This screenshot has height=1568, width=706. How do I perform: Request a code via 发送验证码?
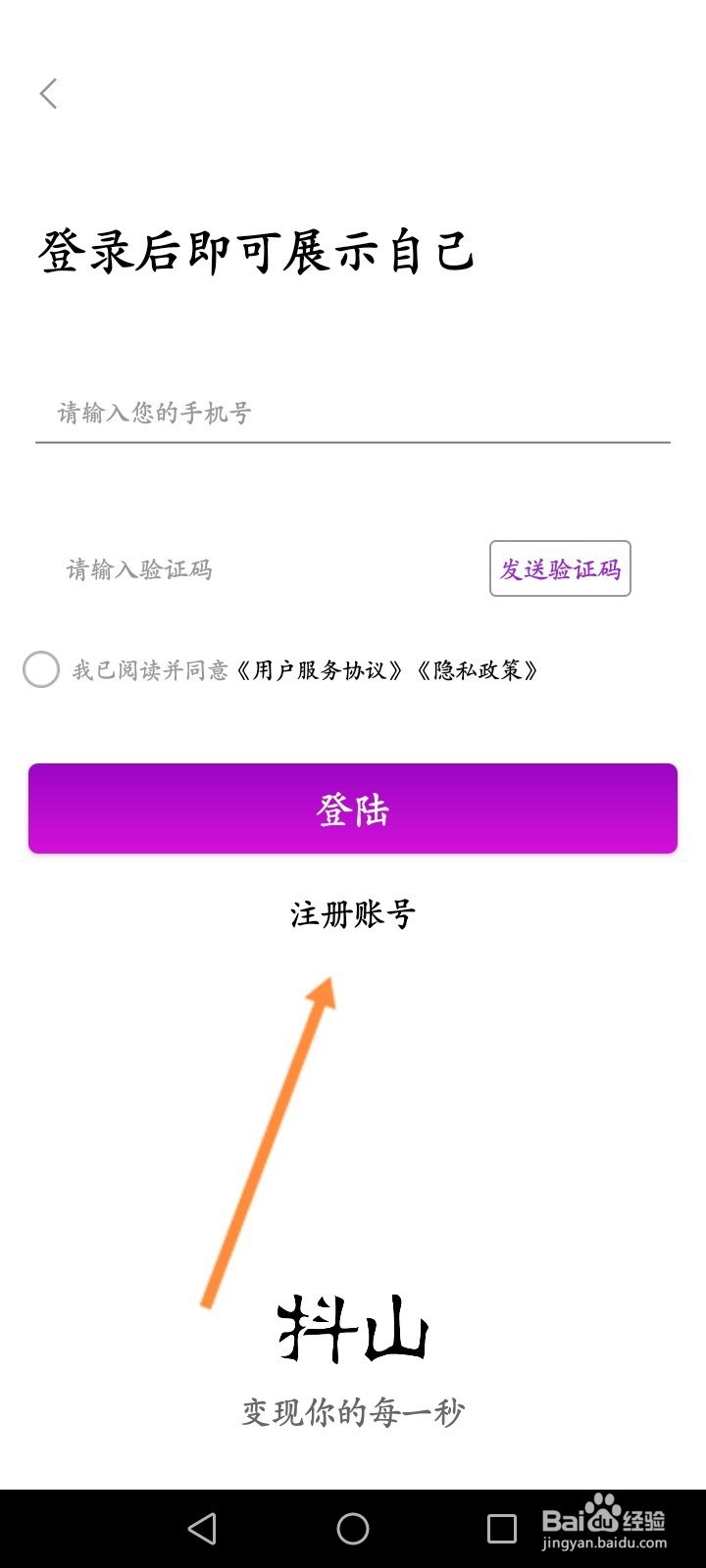pyautogui.click(x=560, y=568)
